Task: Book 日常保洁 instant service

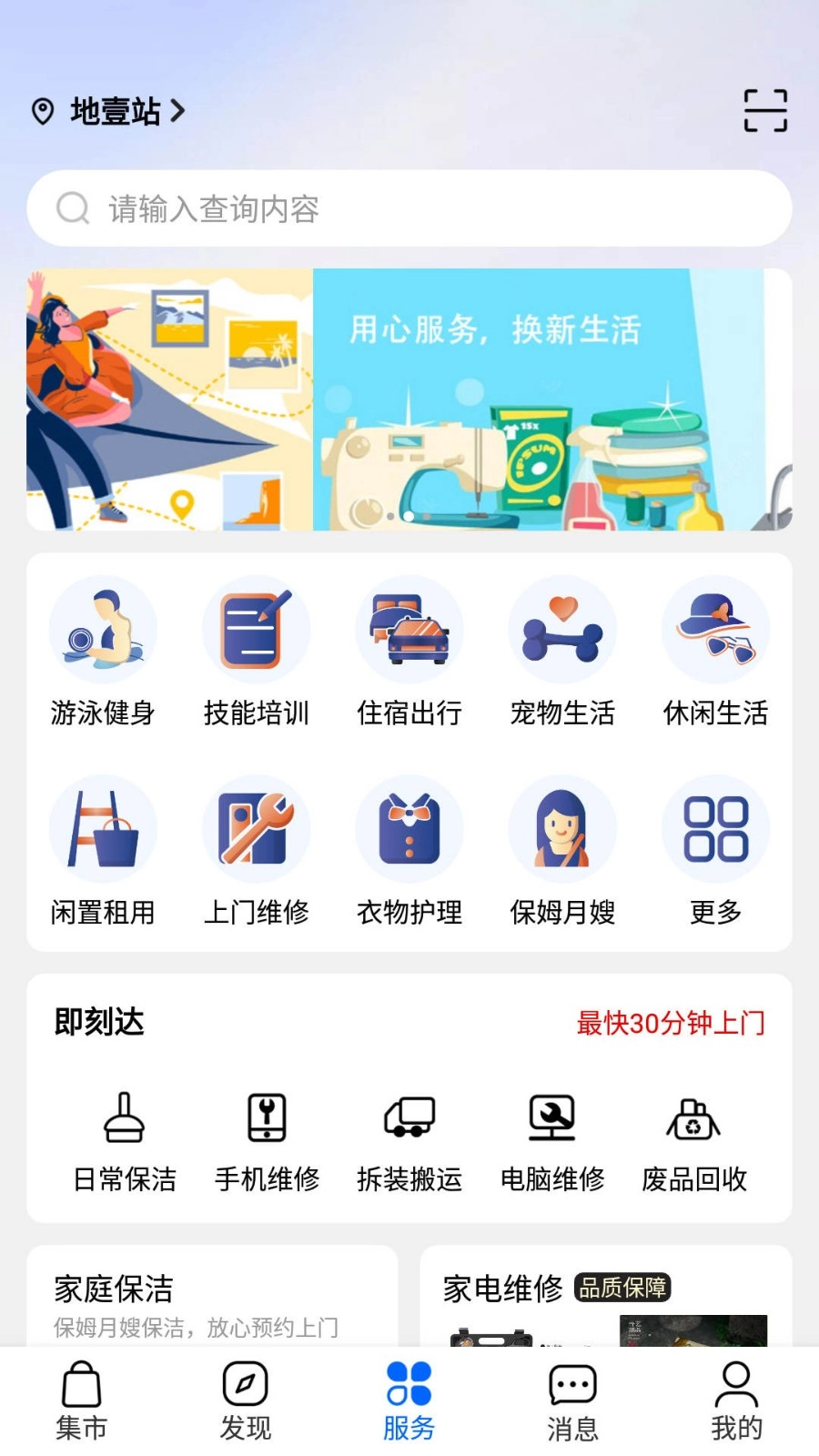Action: (x=125, y=1142)
